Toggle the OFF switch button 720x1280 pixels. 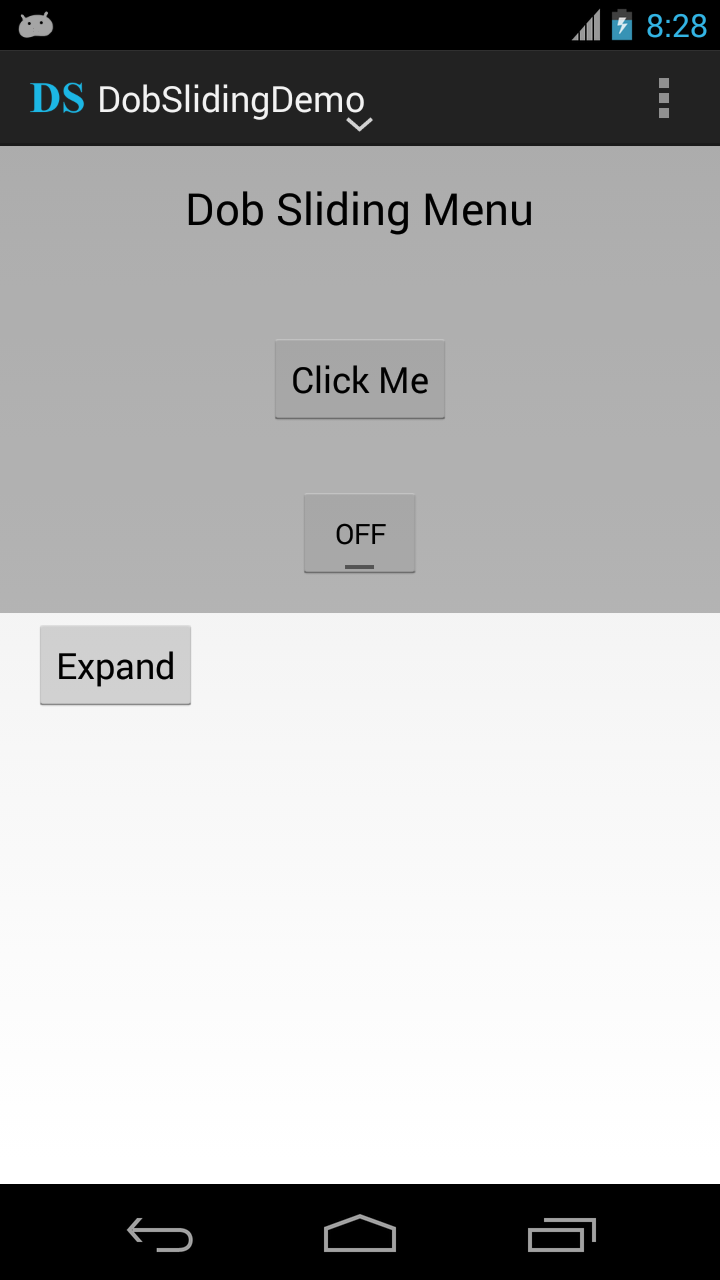(x=360, y=534)
